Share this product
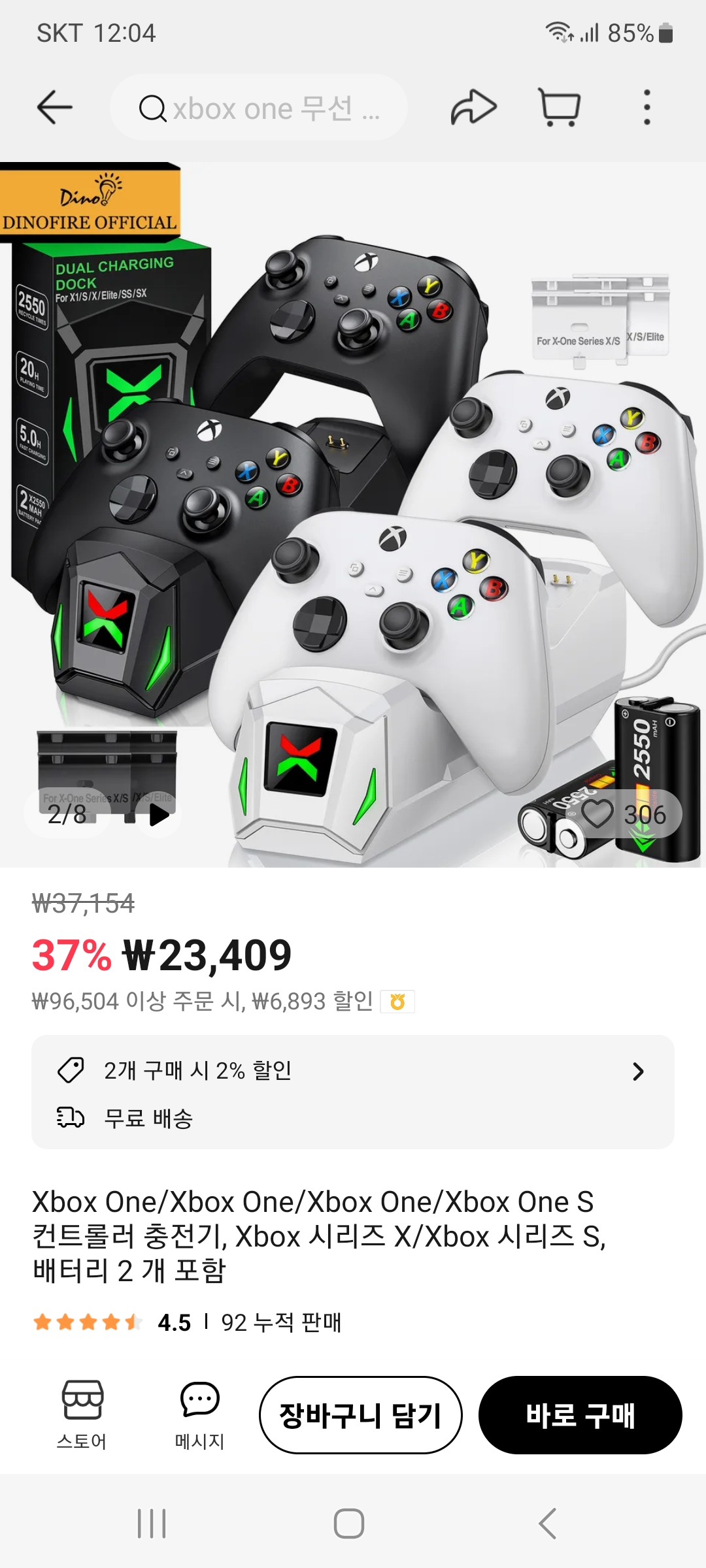706x1568 pixels. click(474, 108)
